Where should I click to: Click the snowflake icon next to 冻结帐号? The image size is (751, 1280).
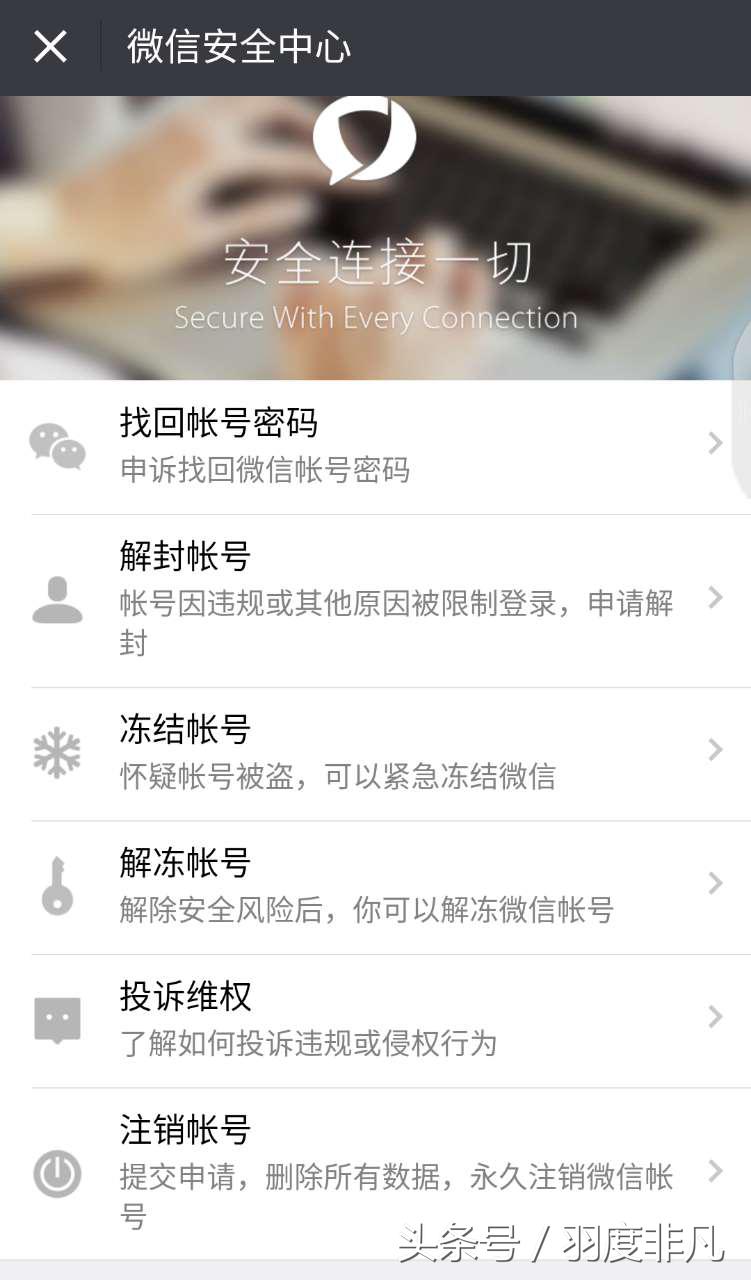[57, 751]
